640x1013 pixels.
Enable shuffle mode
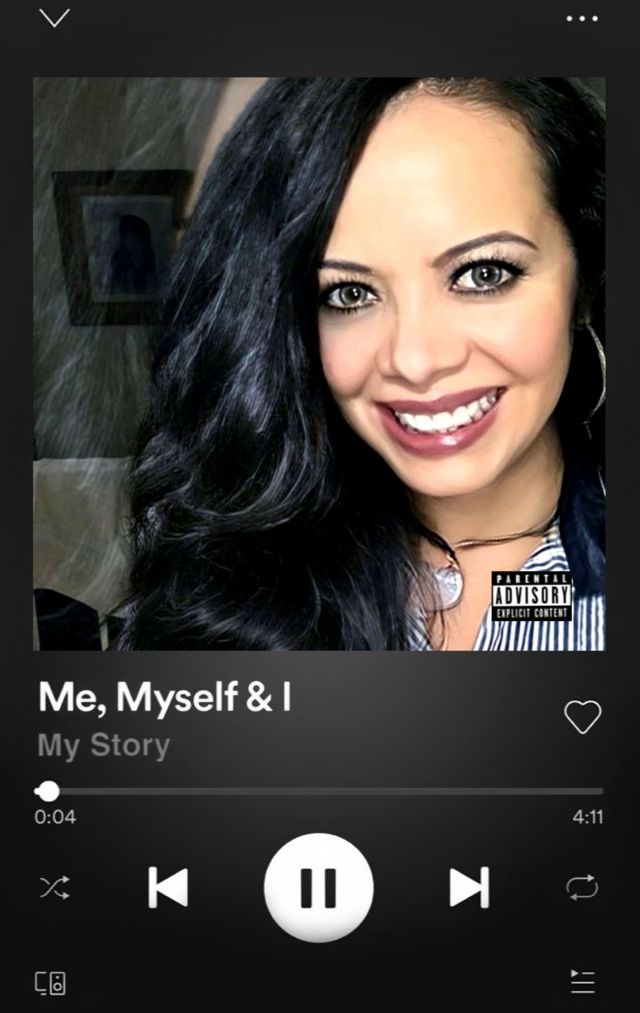[54, 887]
